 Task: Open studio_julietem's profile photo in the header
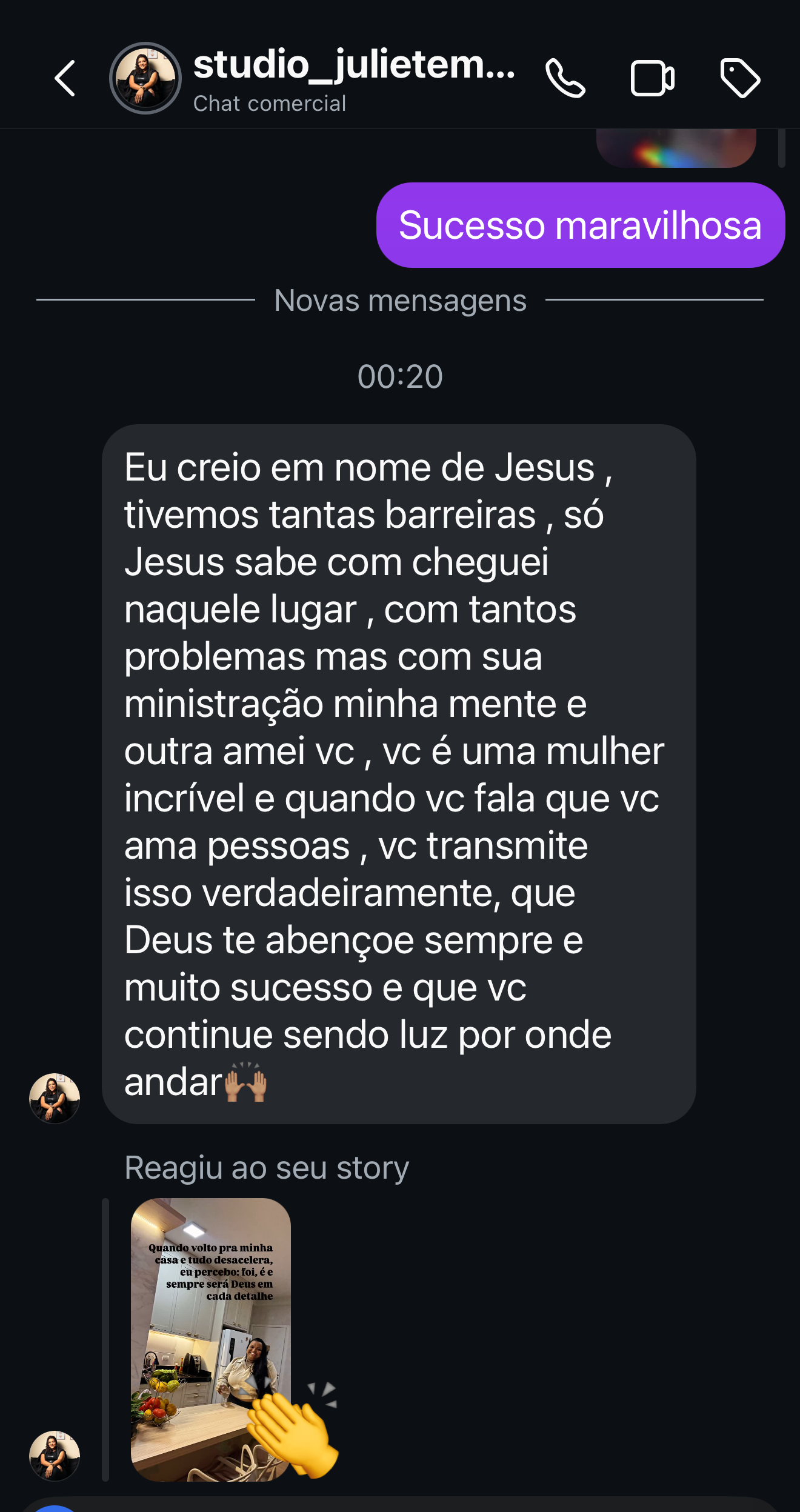[x=147, y=78]
